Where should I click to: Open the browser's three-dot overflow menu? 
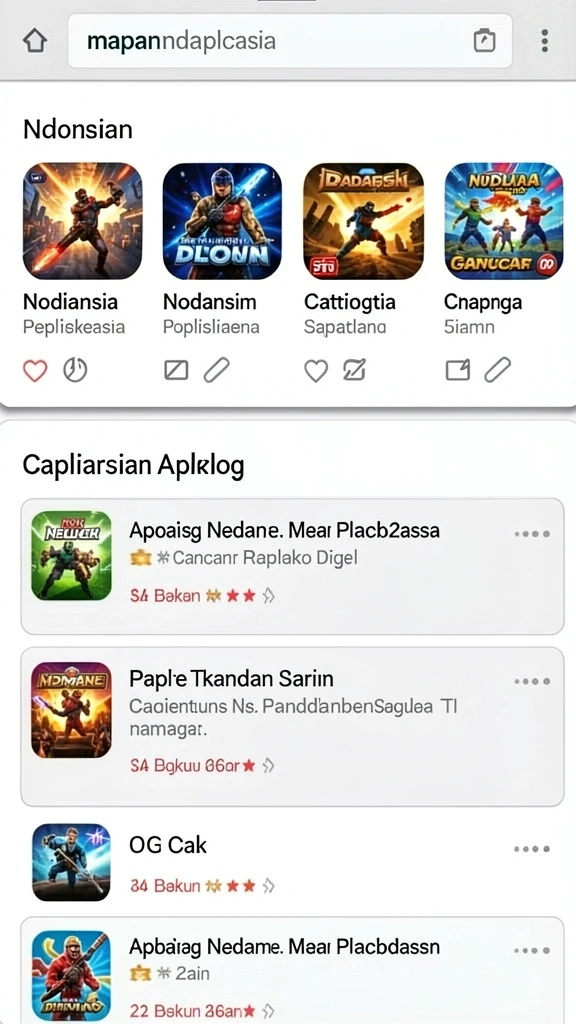tap(544, 40)
